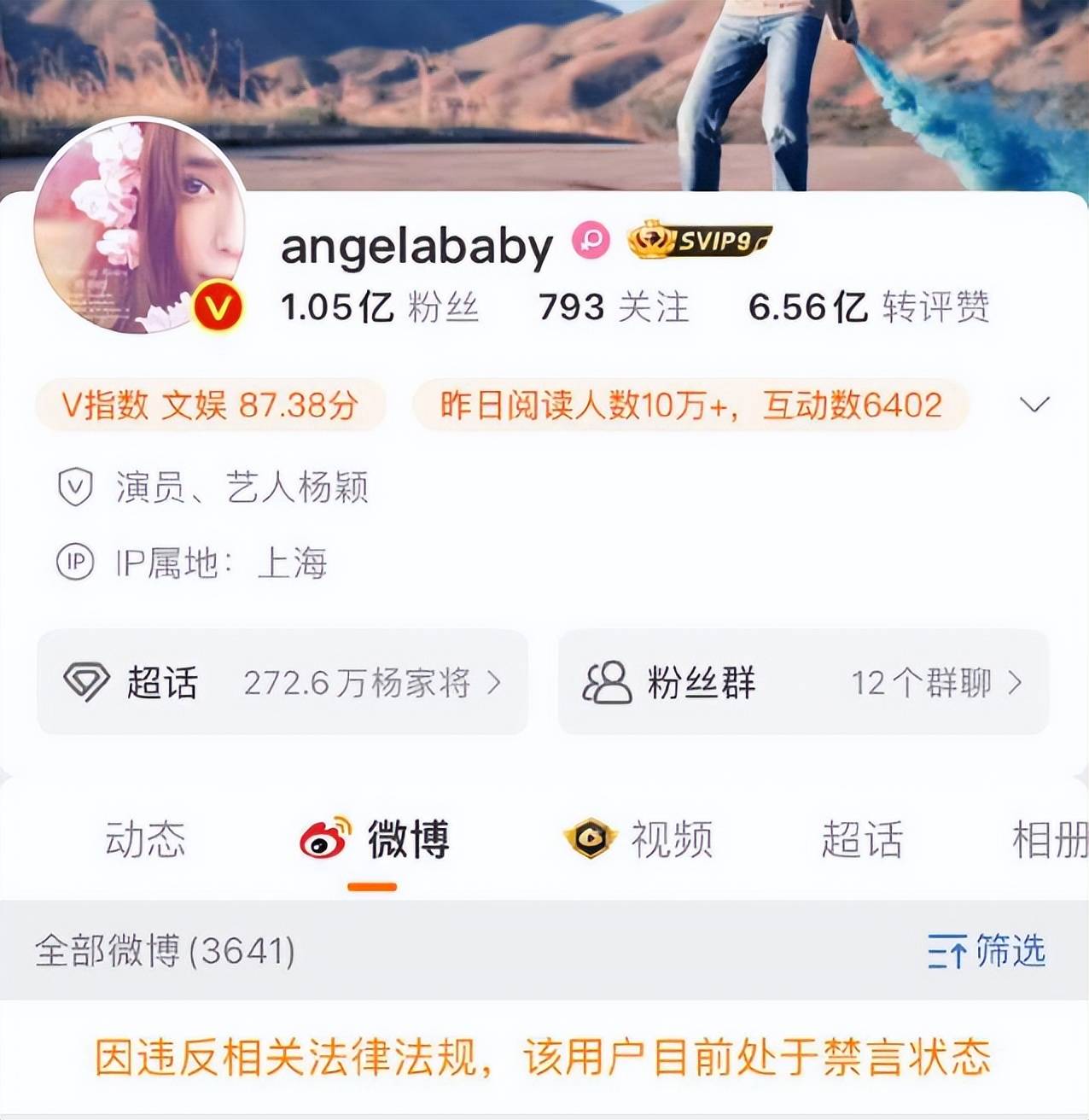Open V指数 文娱 87.38分 chip

pyautogui.click(x=210, y=405)
